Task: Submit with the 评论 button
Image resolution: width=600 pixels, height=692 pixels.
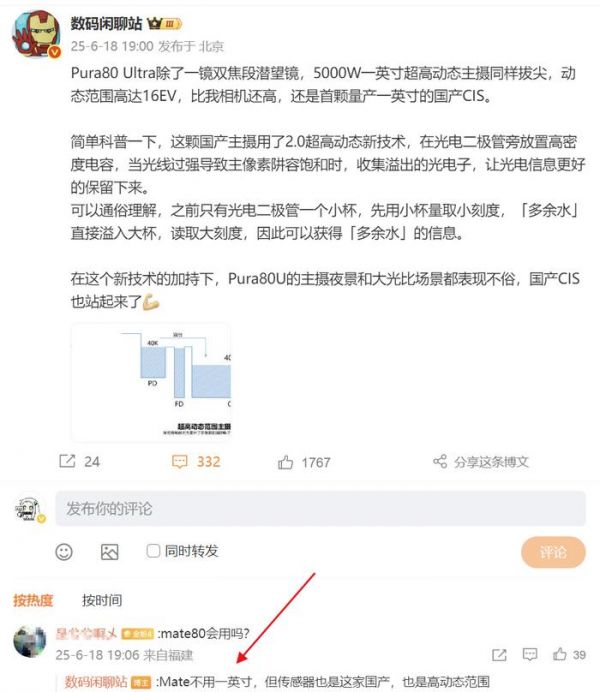Action: click(x=553, y=552)
